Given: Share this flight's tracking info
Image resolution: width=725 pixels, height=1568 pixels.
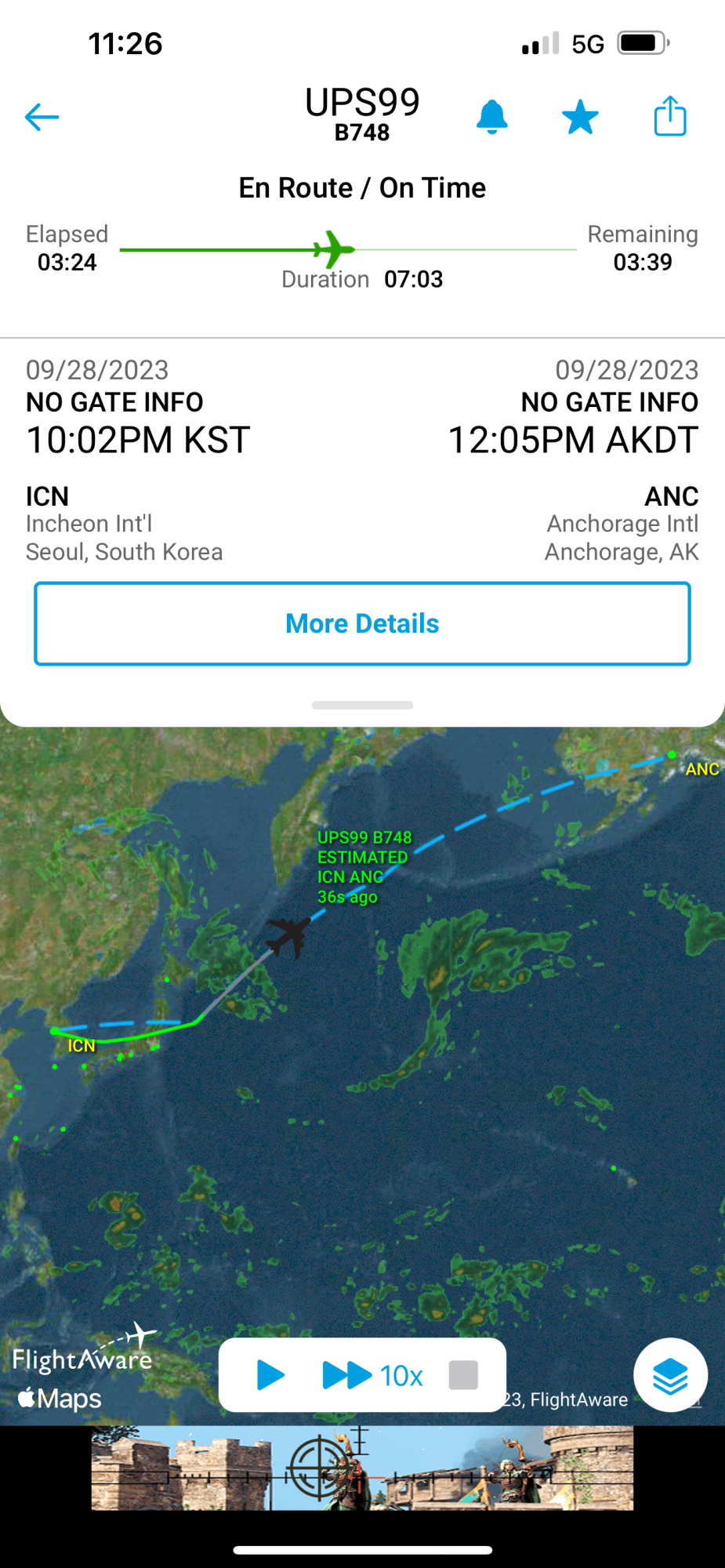Looking at the screenshot, I should coord(670,116).
